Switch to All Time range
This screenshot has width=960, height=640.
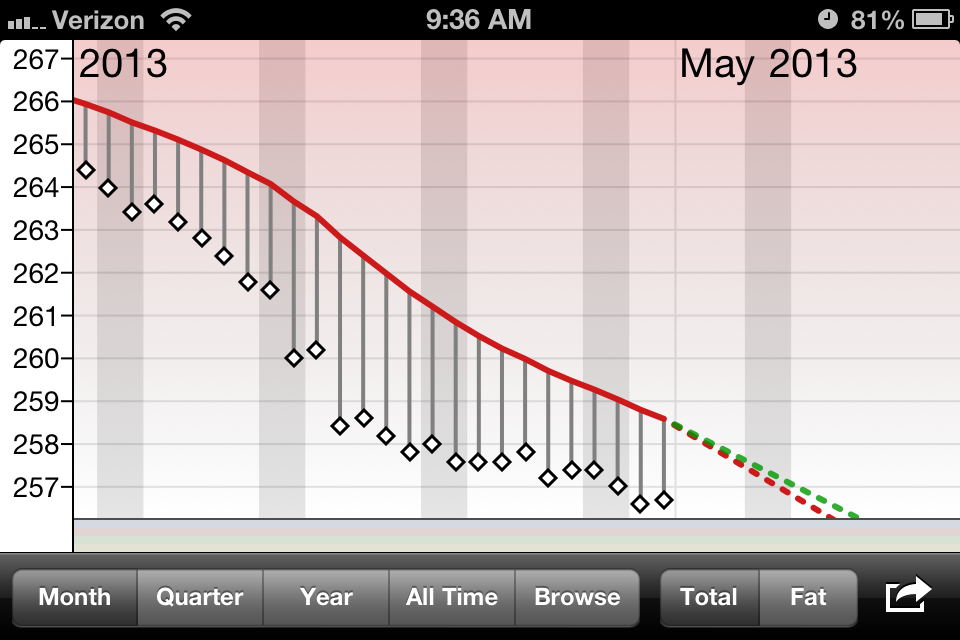pos(452,598)
